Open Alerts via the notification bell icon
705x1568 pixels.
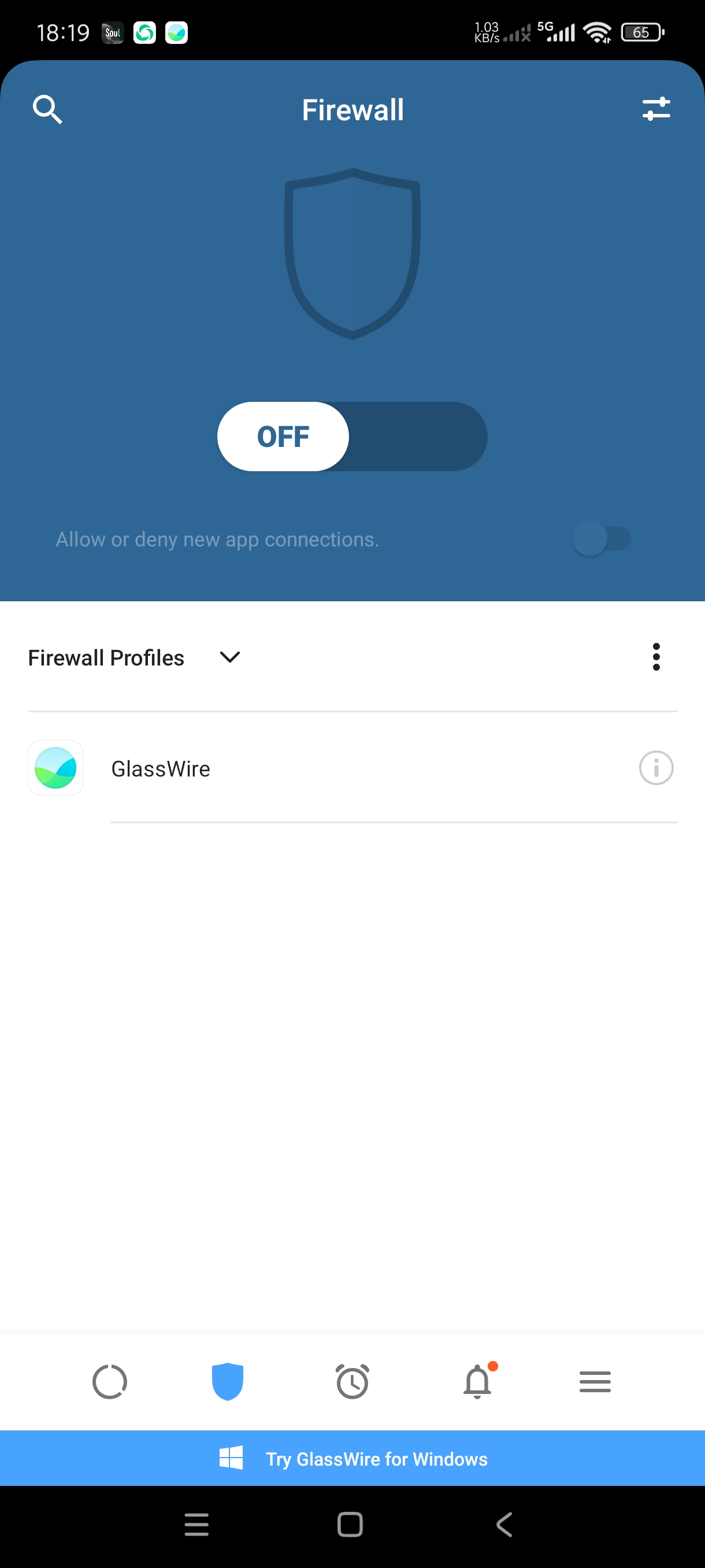[x=477, y=1382]
